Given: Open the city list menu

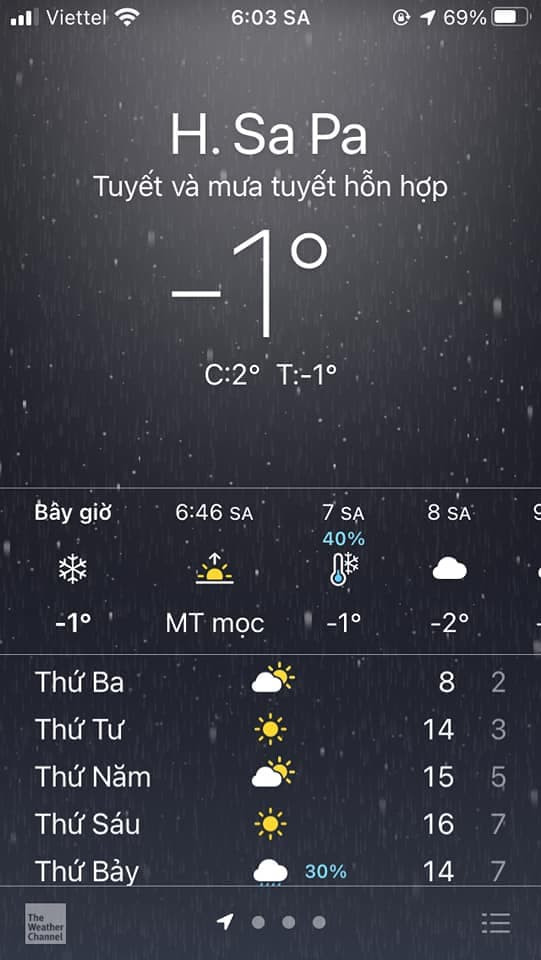Looking at the screenshot, I should (496, 923).
